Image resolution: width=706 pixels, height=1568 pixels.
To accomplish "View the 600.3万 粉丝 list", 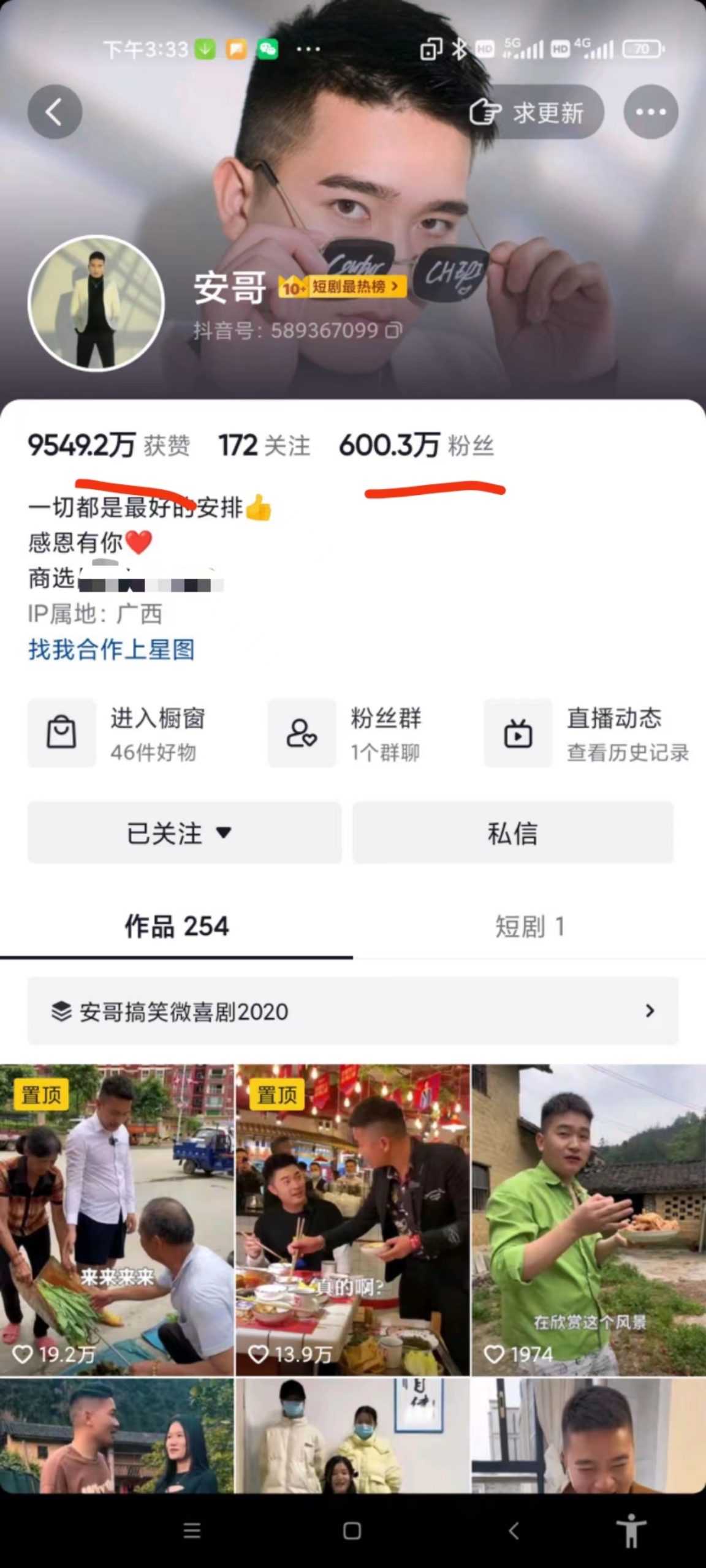I will click(x=416, y=445).
